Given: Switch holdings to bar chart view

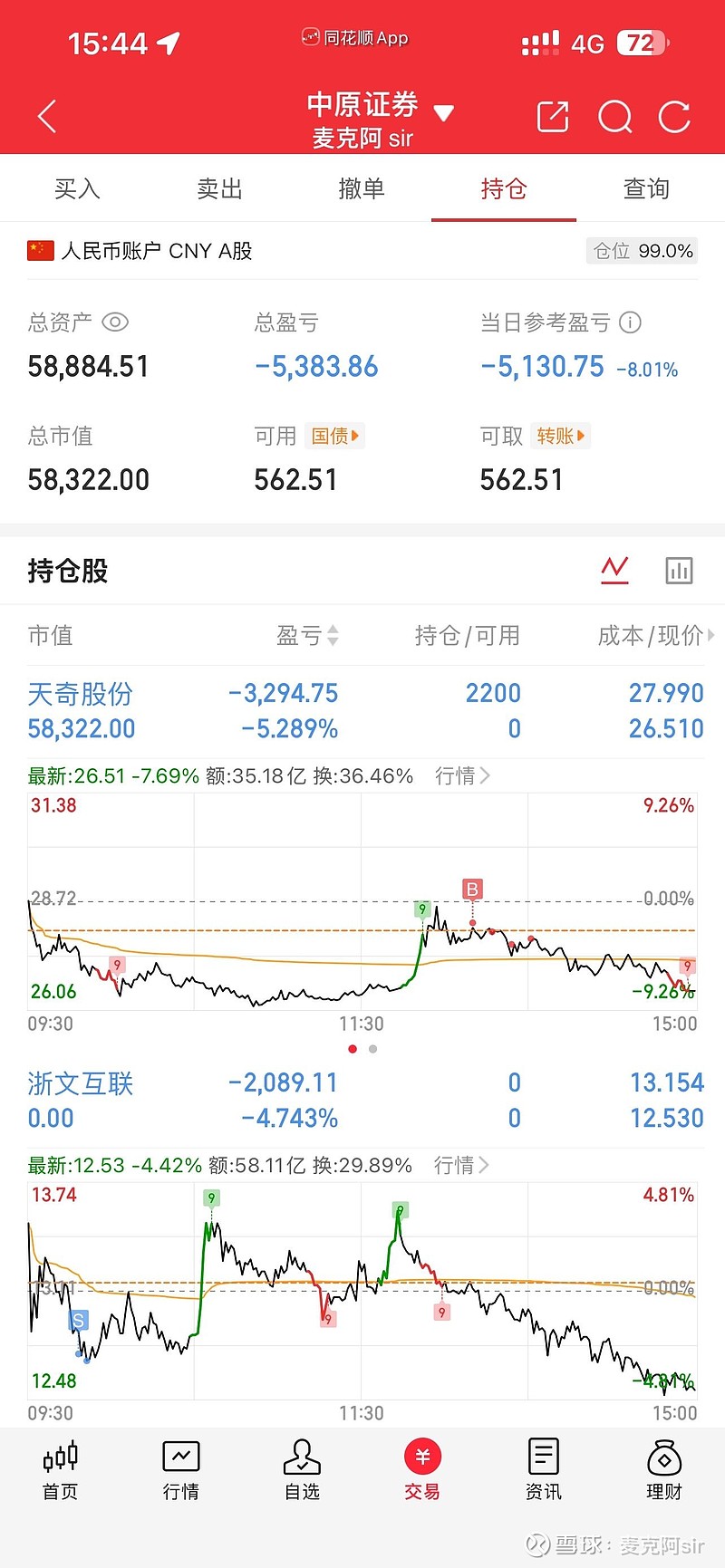Looking at the screenshot, I should click(679, 570).
